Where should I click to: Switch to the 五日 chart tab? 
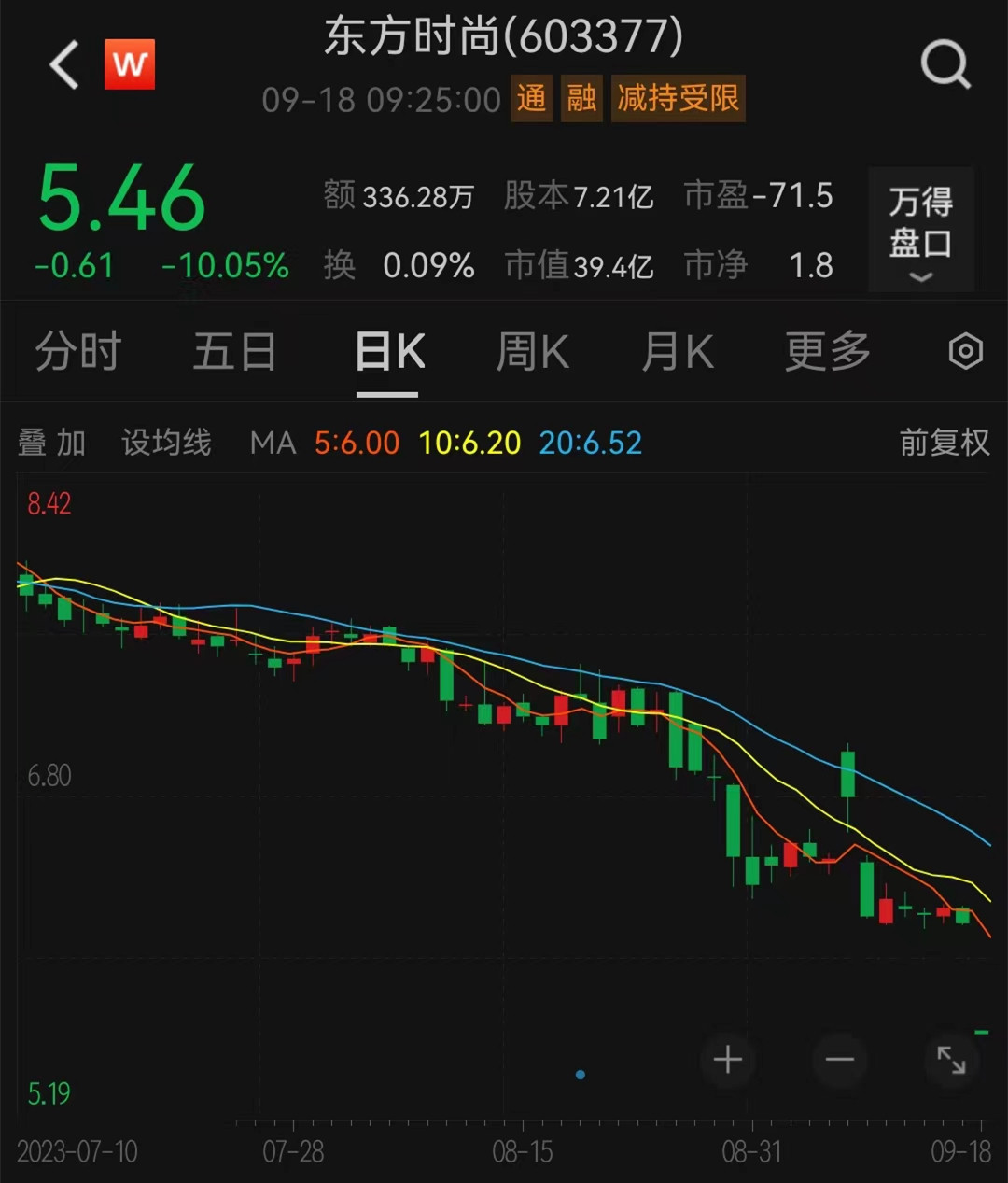(x=234, y=353)
